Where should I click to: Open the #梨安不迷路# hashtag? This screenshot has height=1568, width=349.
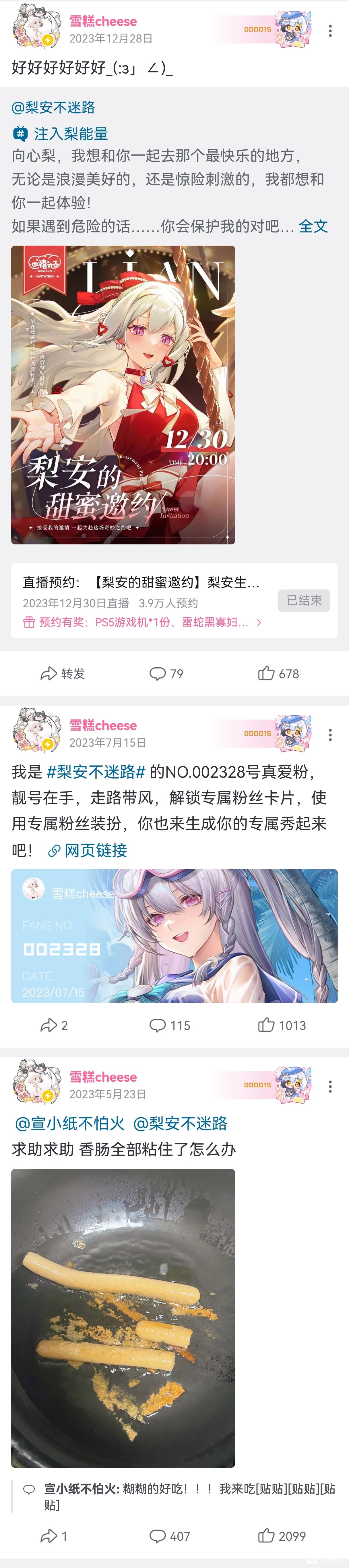pos(96,772)
